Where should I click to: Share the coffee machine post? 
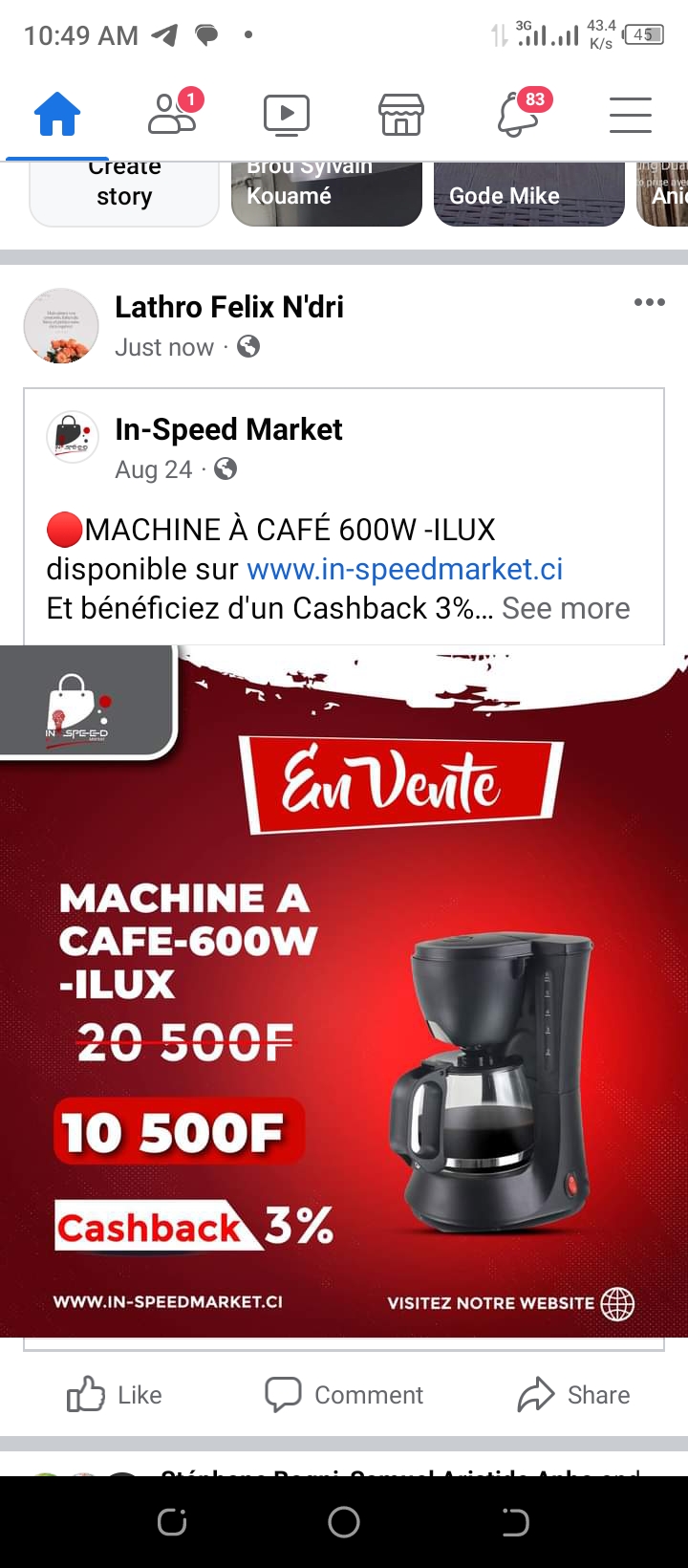(573, 1395)
